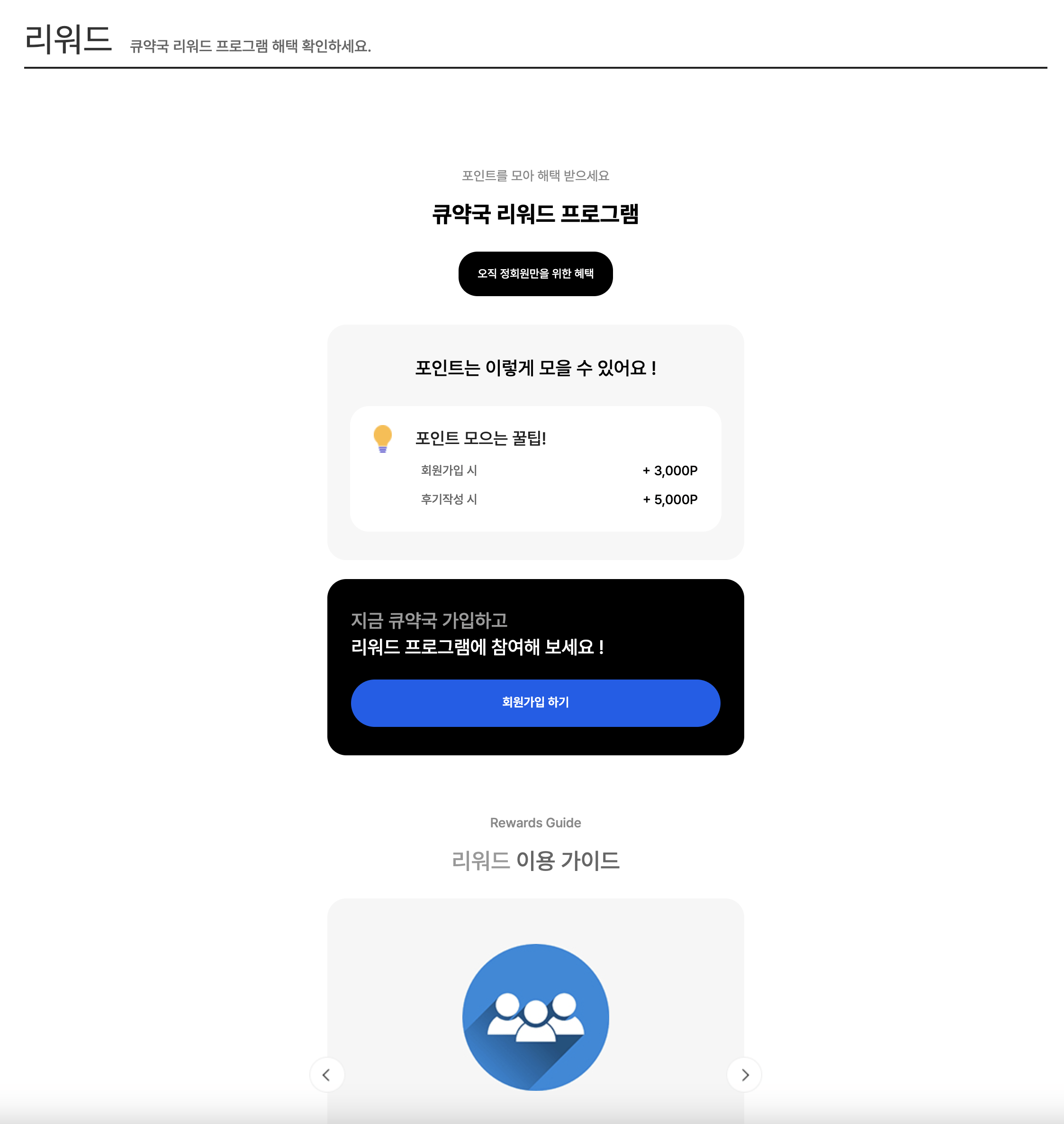1064x1124 pixels.
Task: Go to the previous rewards guide slide
Action: [x=327, y=1074]
